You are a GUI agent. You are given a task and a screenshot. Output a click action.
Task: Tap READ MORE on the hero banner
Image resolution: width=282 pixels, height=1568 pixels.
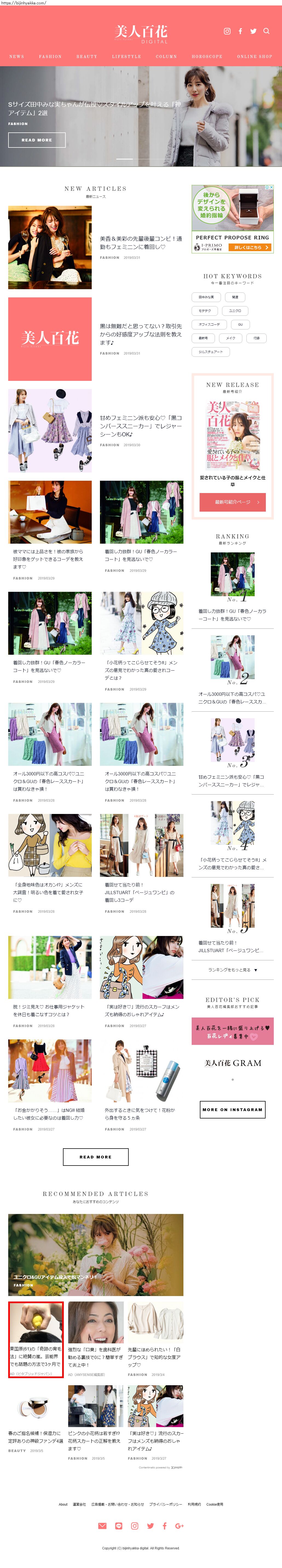pos(36,140)
